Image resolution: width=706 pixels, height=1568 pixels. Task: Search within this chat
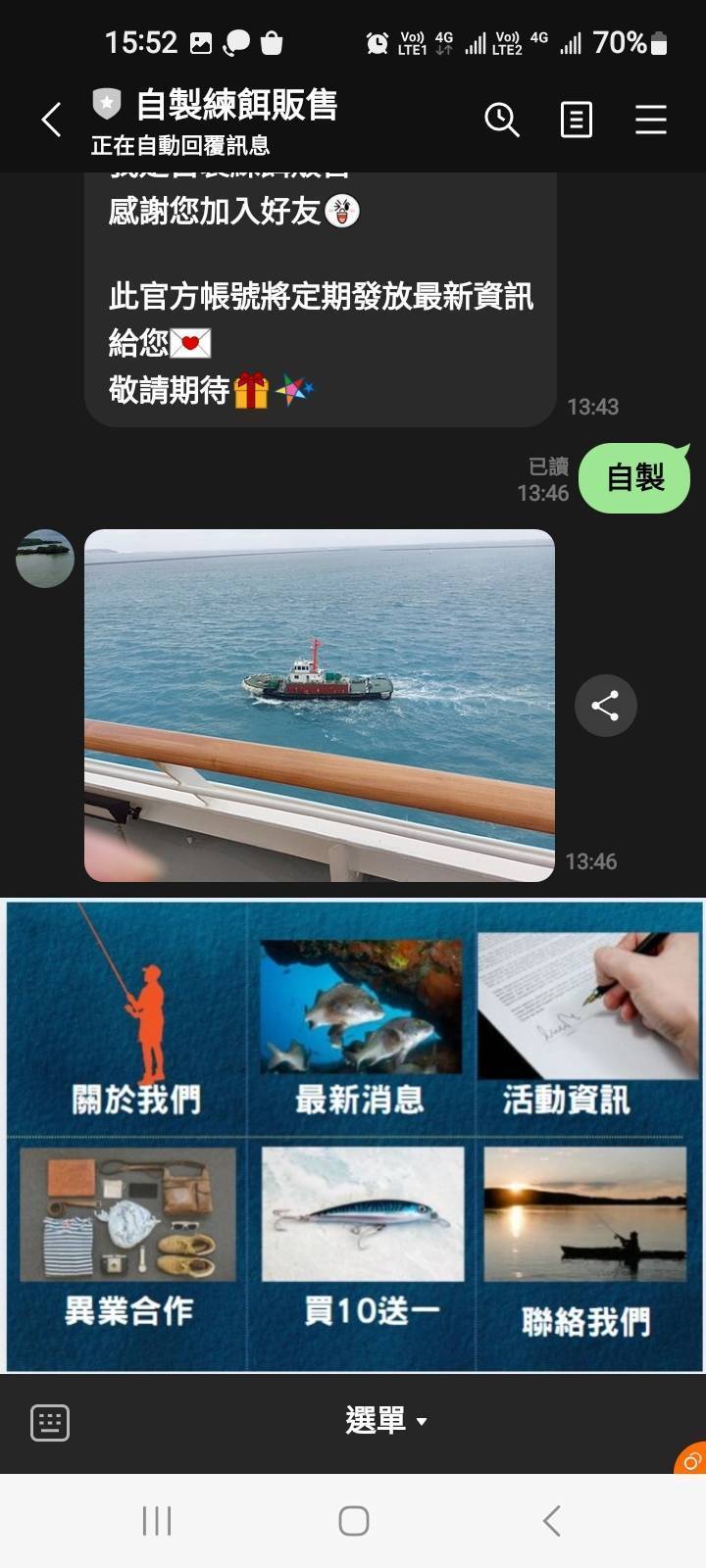(501, 121)
